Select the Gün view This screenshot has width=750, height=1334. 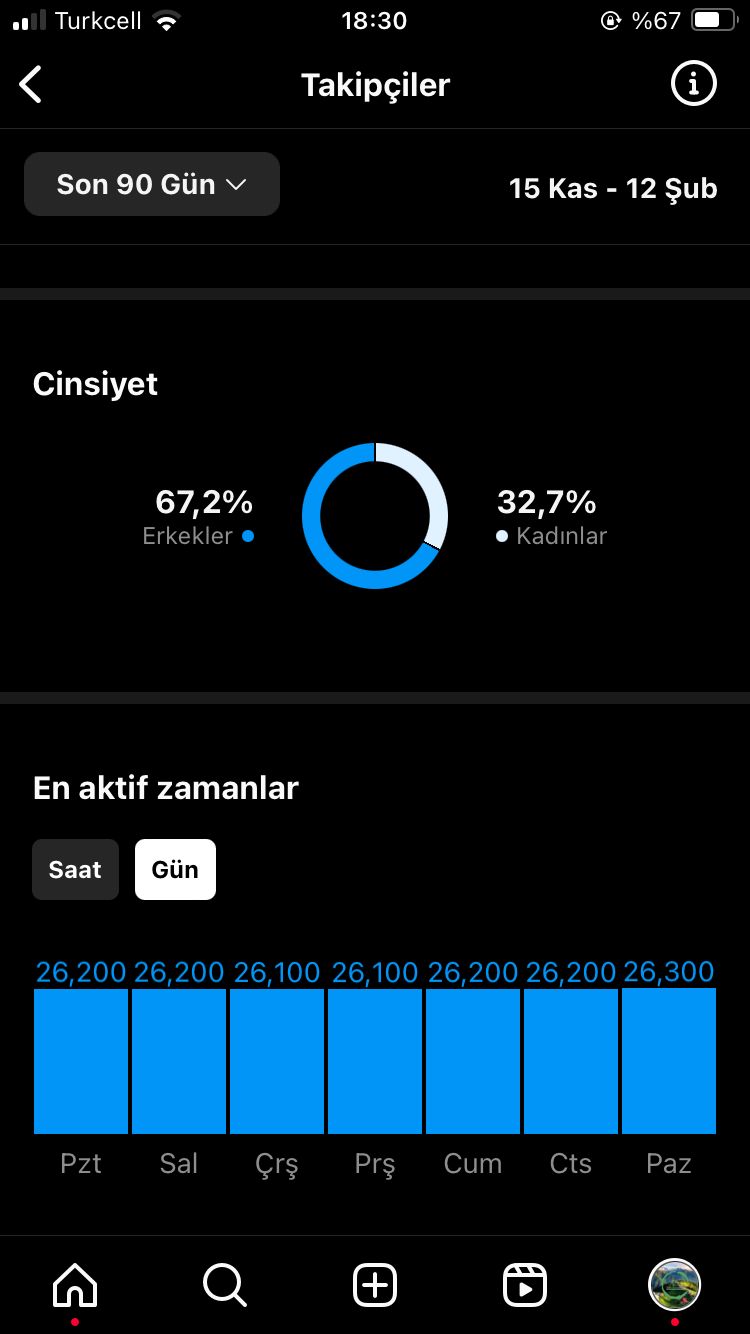tap(175, 869)
